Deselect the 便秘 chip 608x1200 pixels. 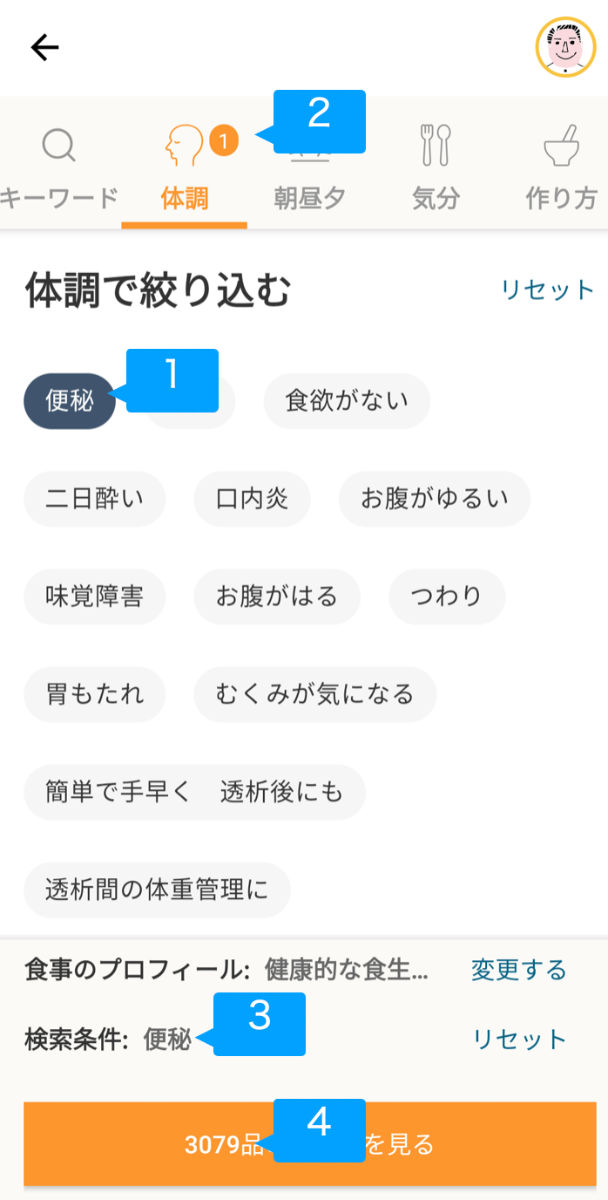[70, 402]
